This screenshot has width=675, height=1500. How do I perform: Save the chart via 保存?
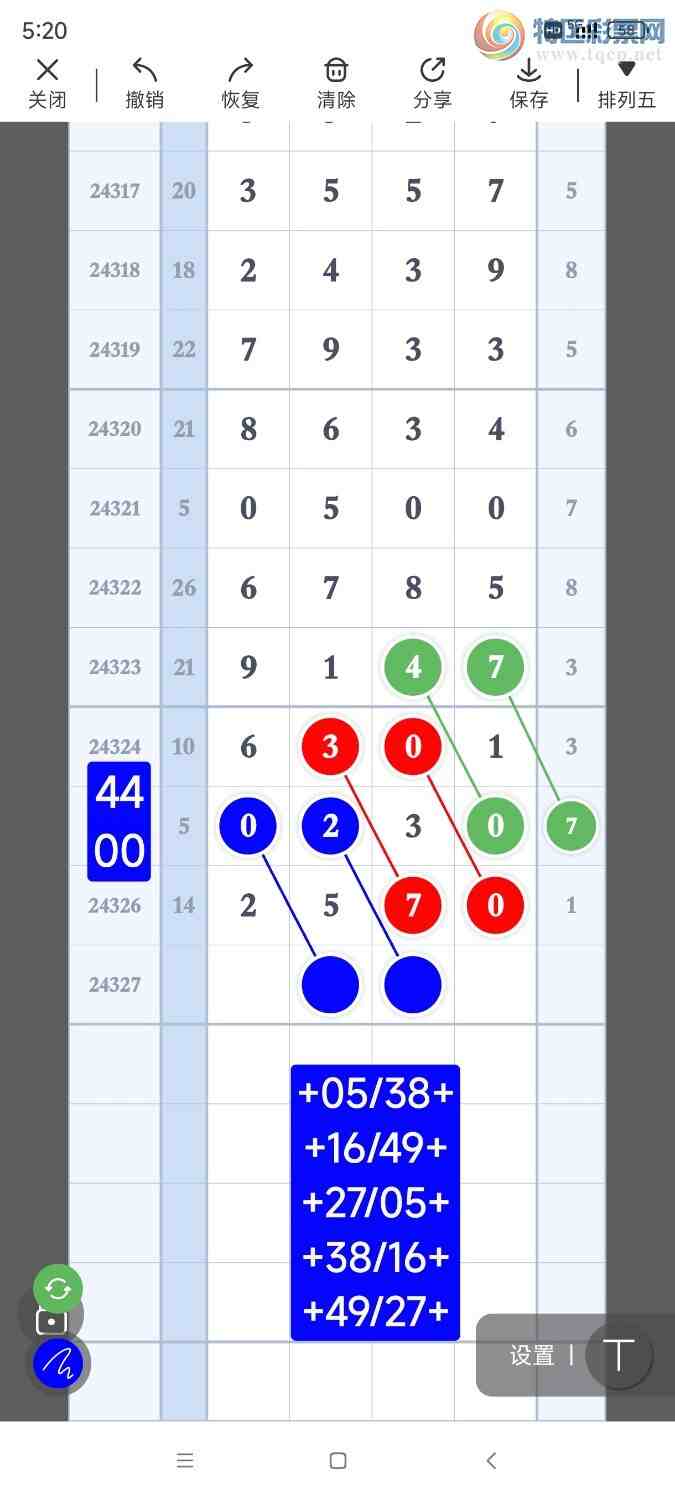point(528,83)
